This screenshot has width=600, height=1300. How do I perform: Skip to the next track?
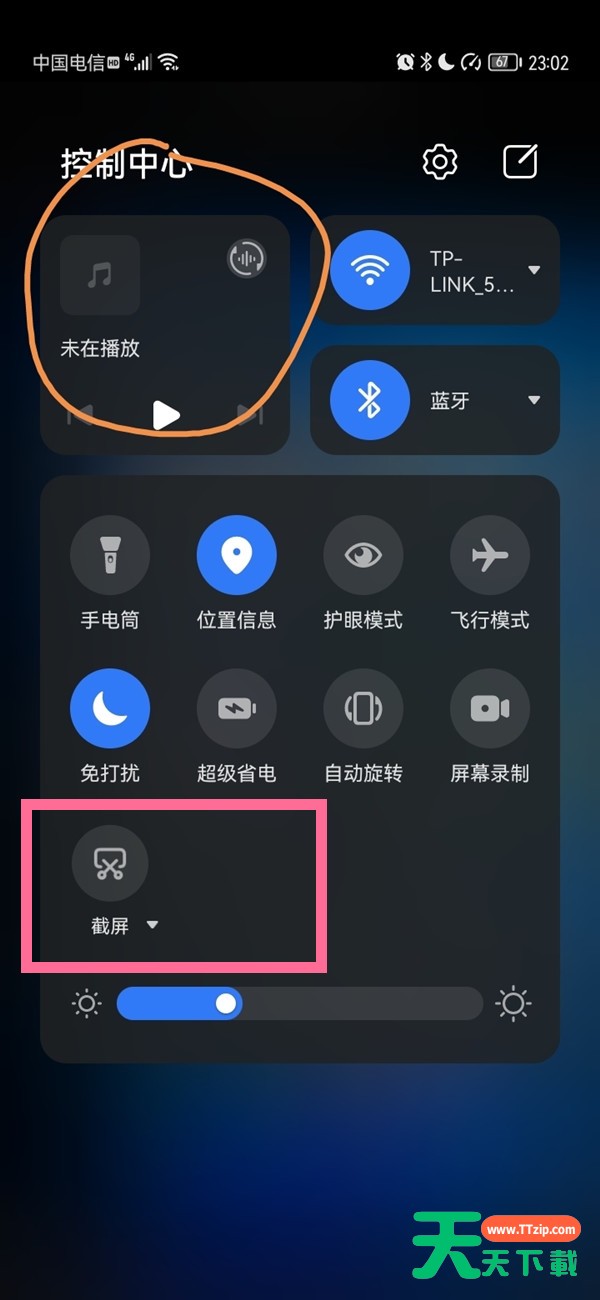(x=250, y=414)
